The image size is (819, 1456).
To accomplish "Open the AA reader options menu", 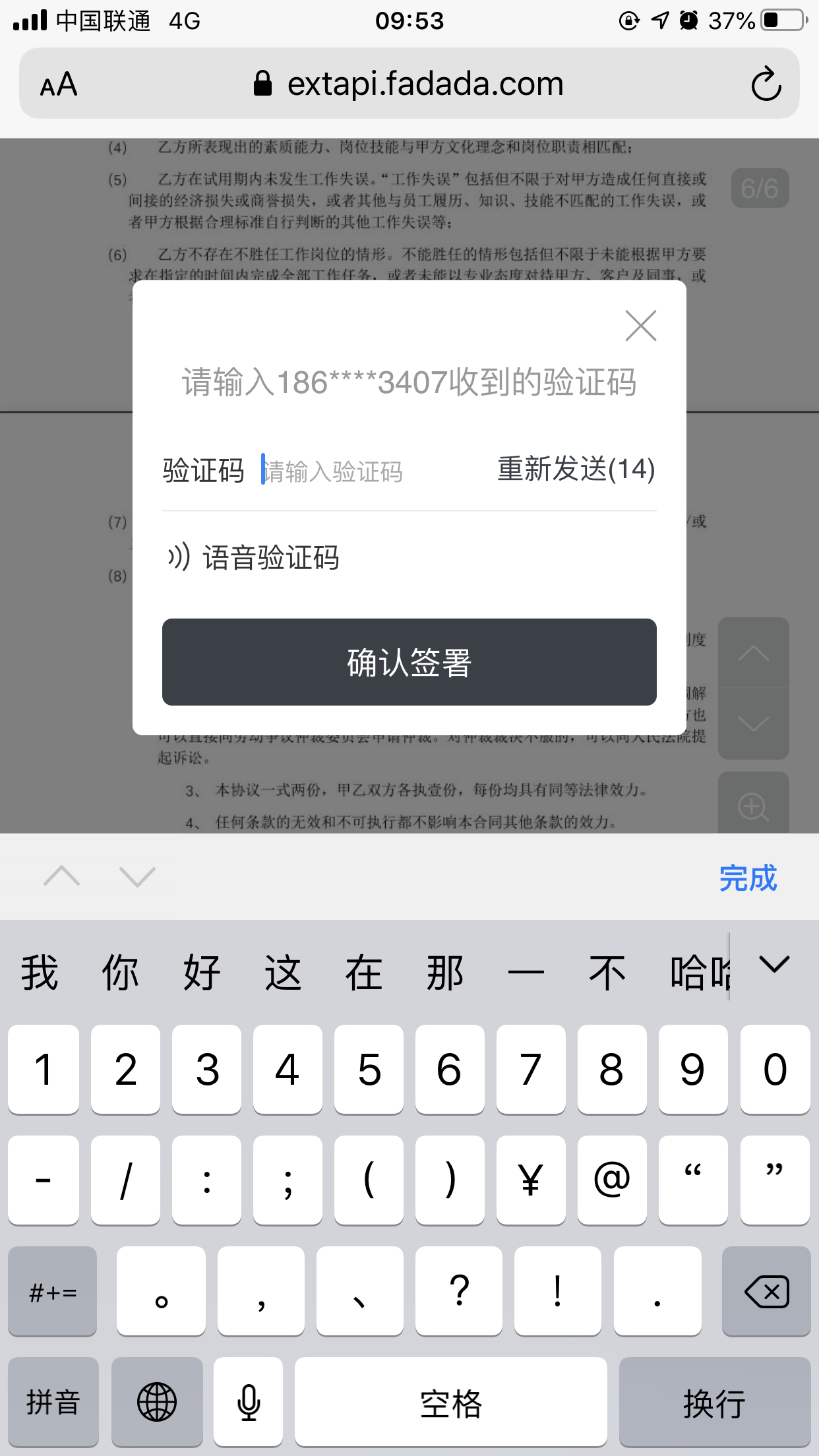I will pyautogui.click(x=59, y=84).
